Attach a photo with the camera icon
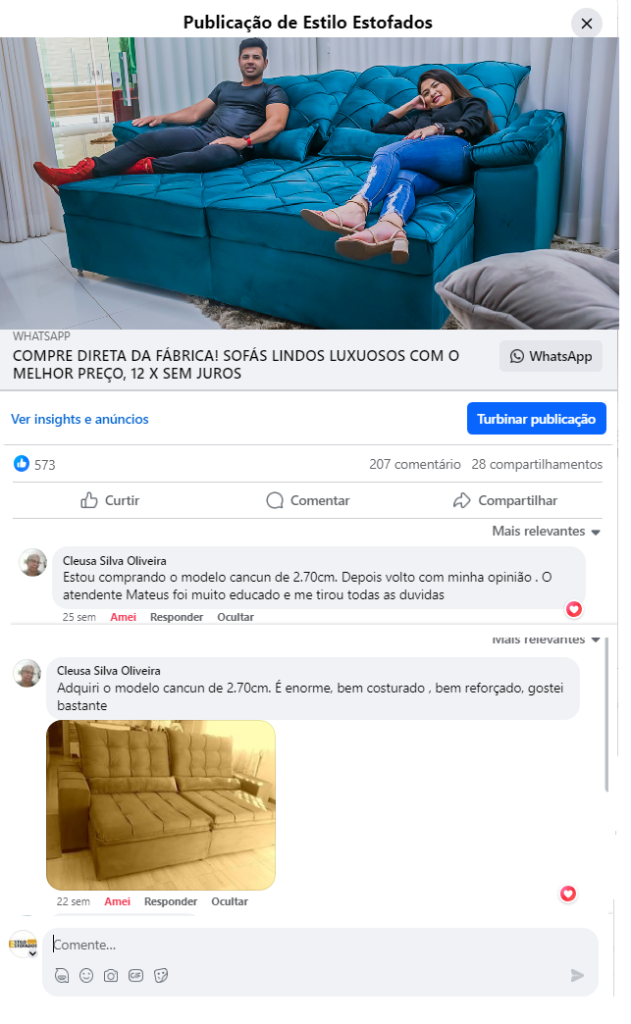This screenshot has width=631, height=1024. tap(111, 975)
